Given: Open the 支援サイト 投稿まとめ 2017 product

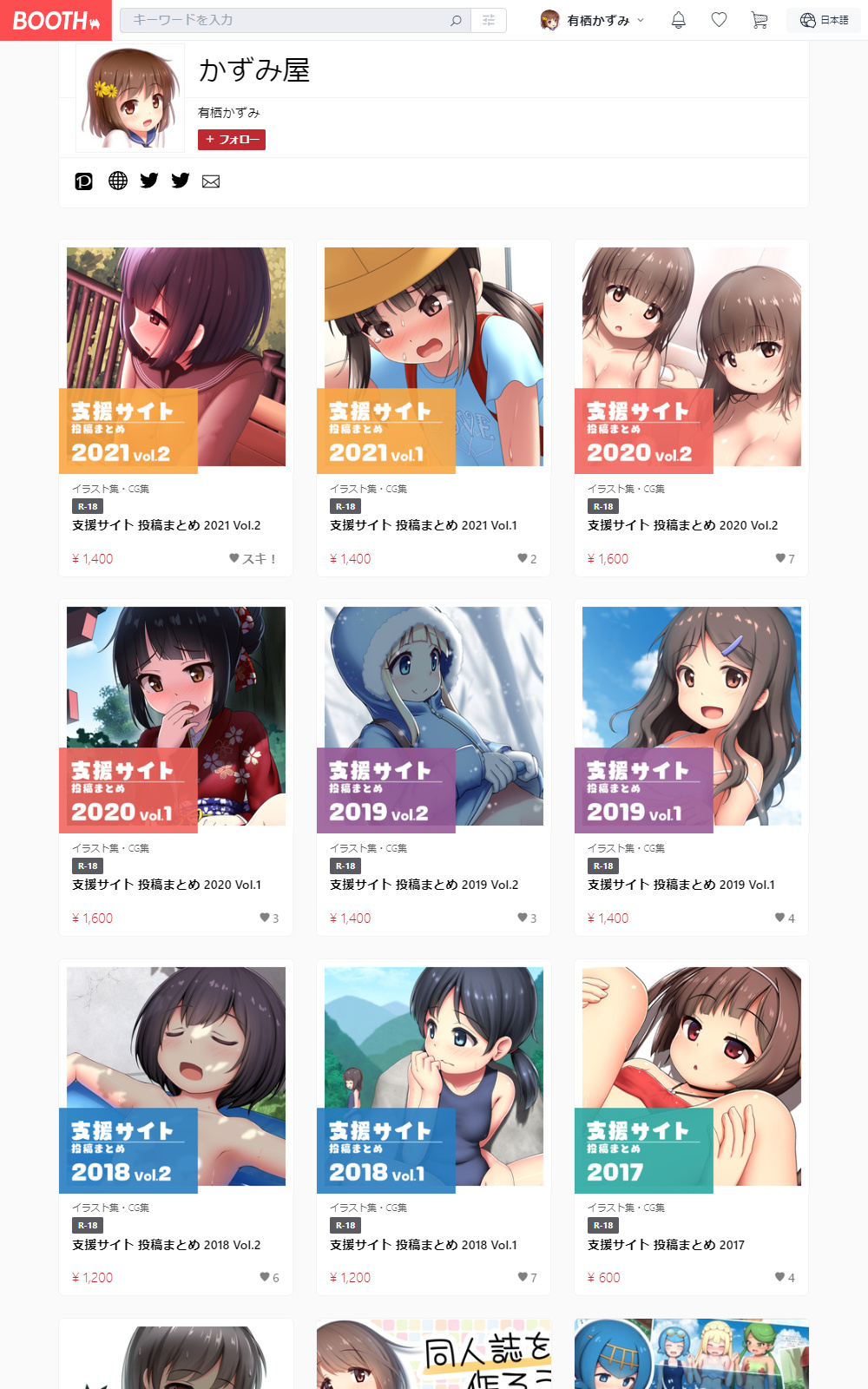Looking at the screenshot, I should [666, 1245].
